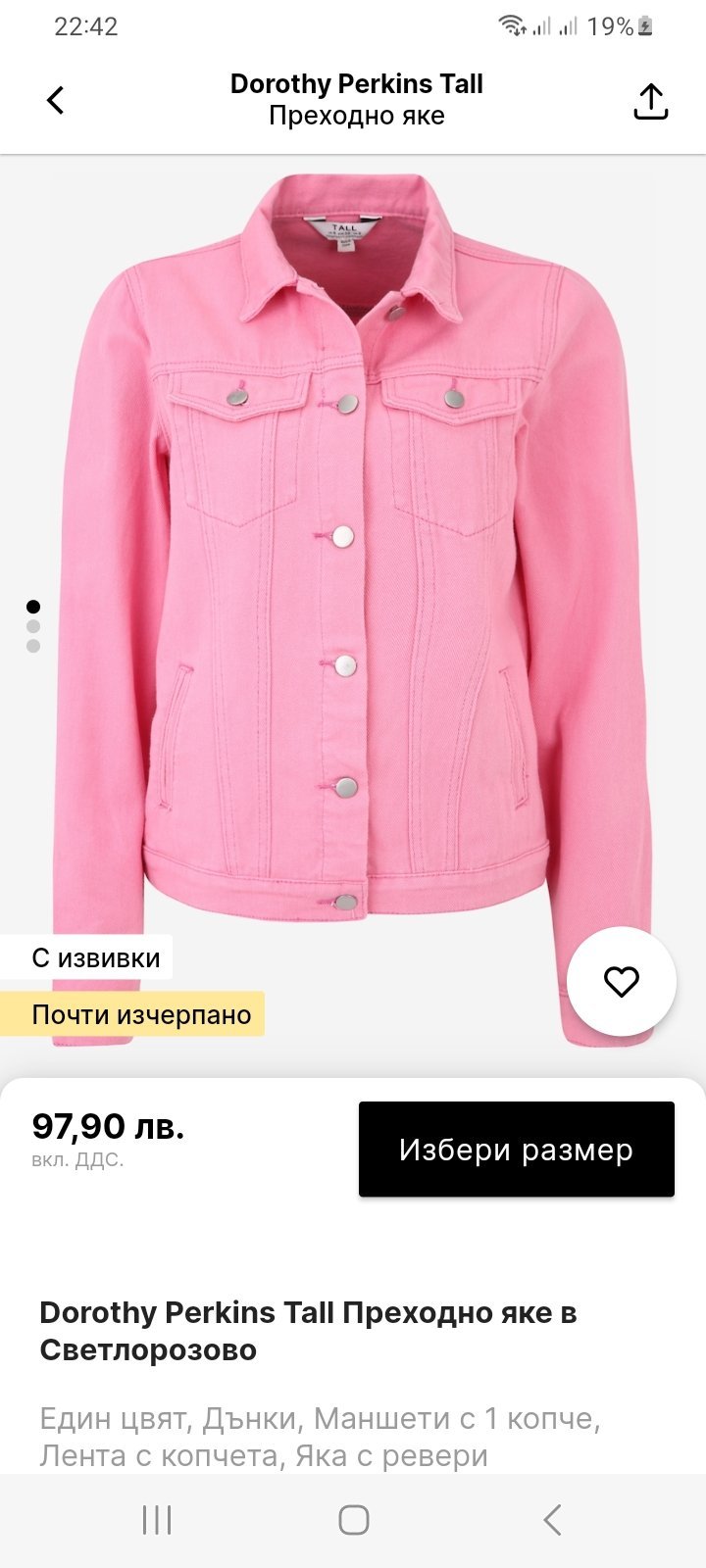This screenshot has width=706, height=1568.
Task: Add the pink jacket to wishlist
Action: (x=621, y=981)
